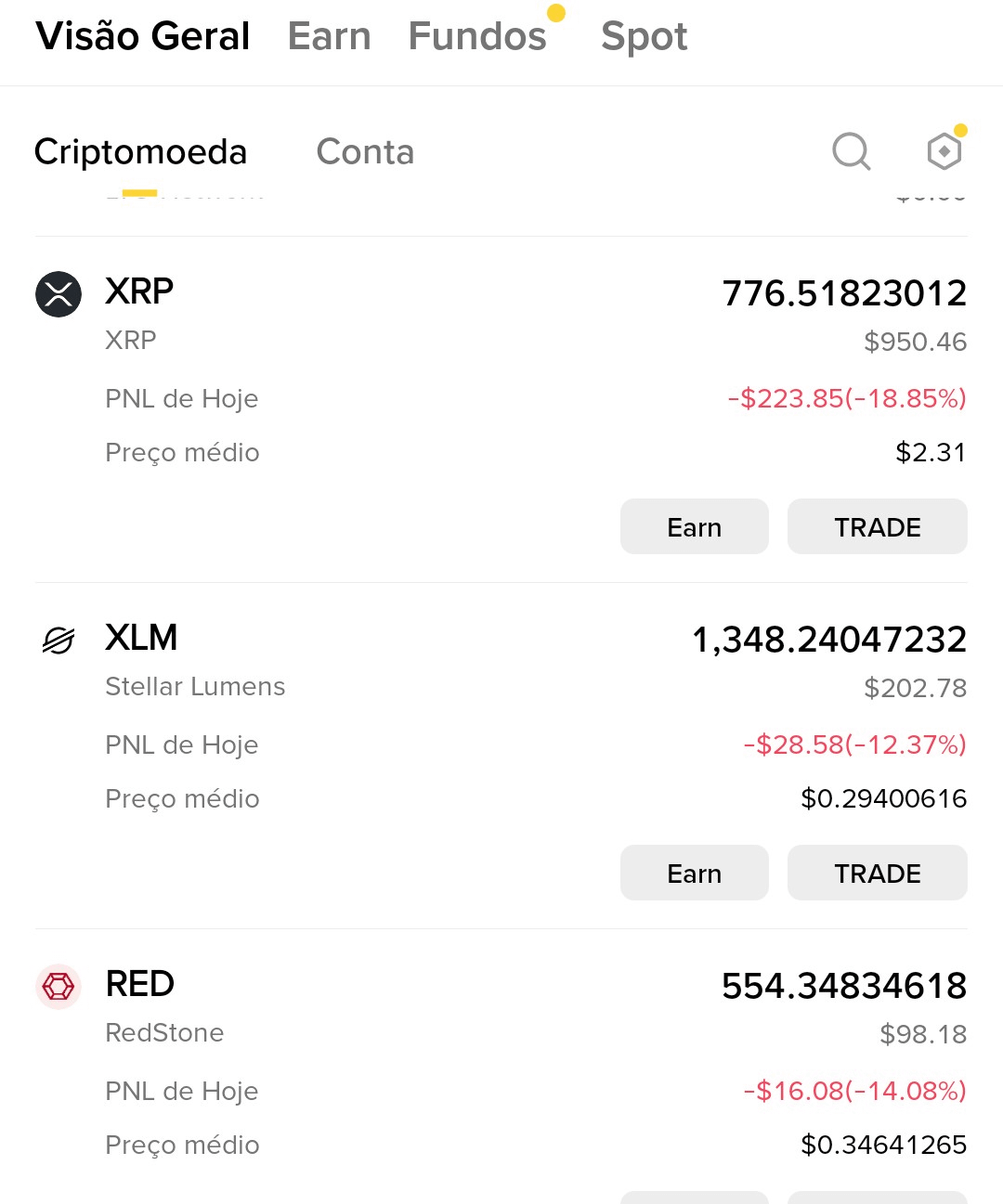
Task: Select the Criptomoeda sub-tab
Action: click(x=140, y=151)
